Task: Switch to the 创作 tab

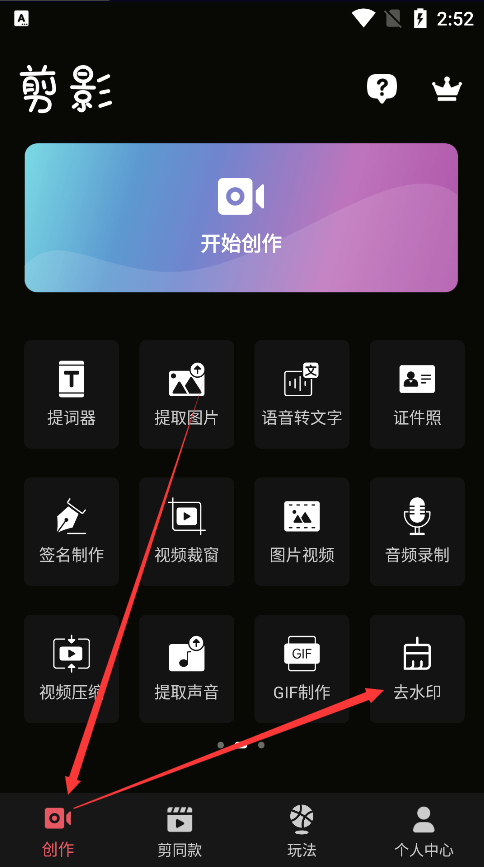Action: pos(58,831)
